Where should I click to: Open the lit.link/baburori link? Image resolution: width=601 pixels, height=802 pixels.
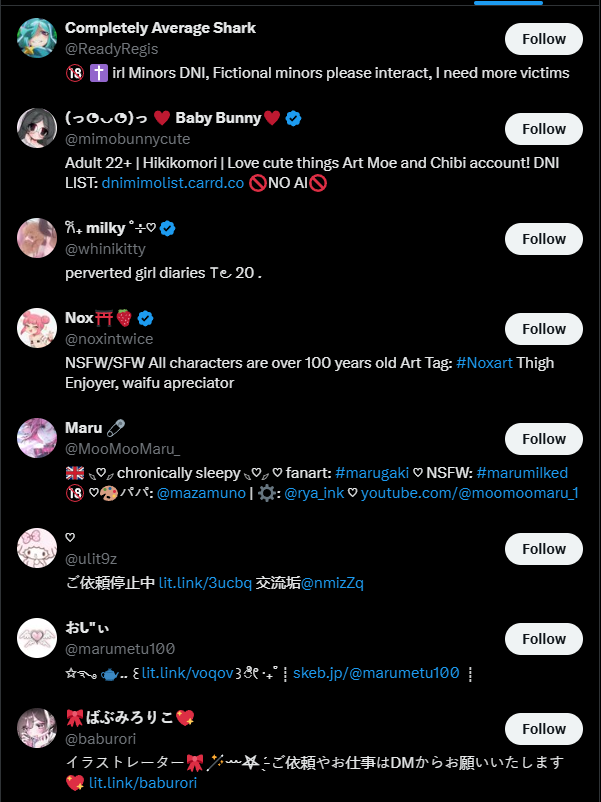coord(143,783)
